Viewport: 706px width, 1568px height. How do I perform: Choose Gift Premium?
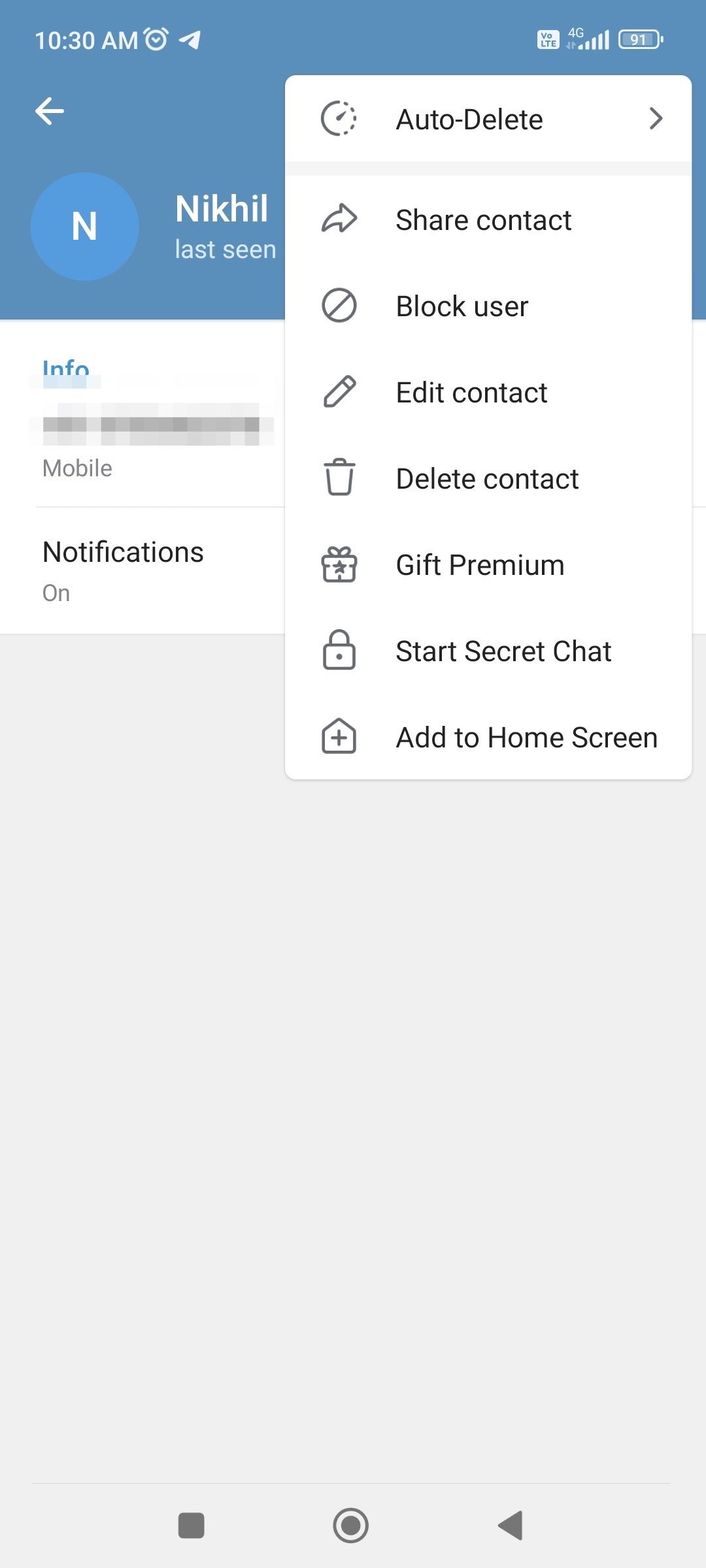pyautogui.click(x=488, y=565)
